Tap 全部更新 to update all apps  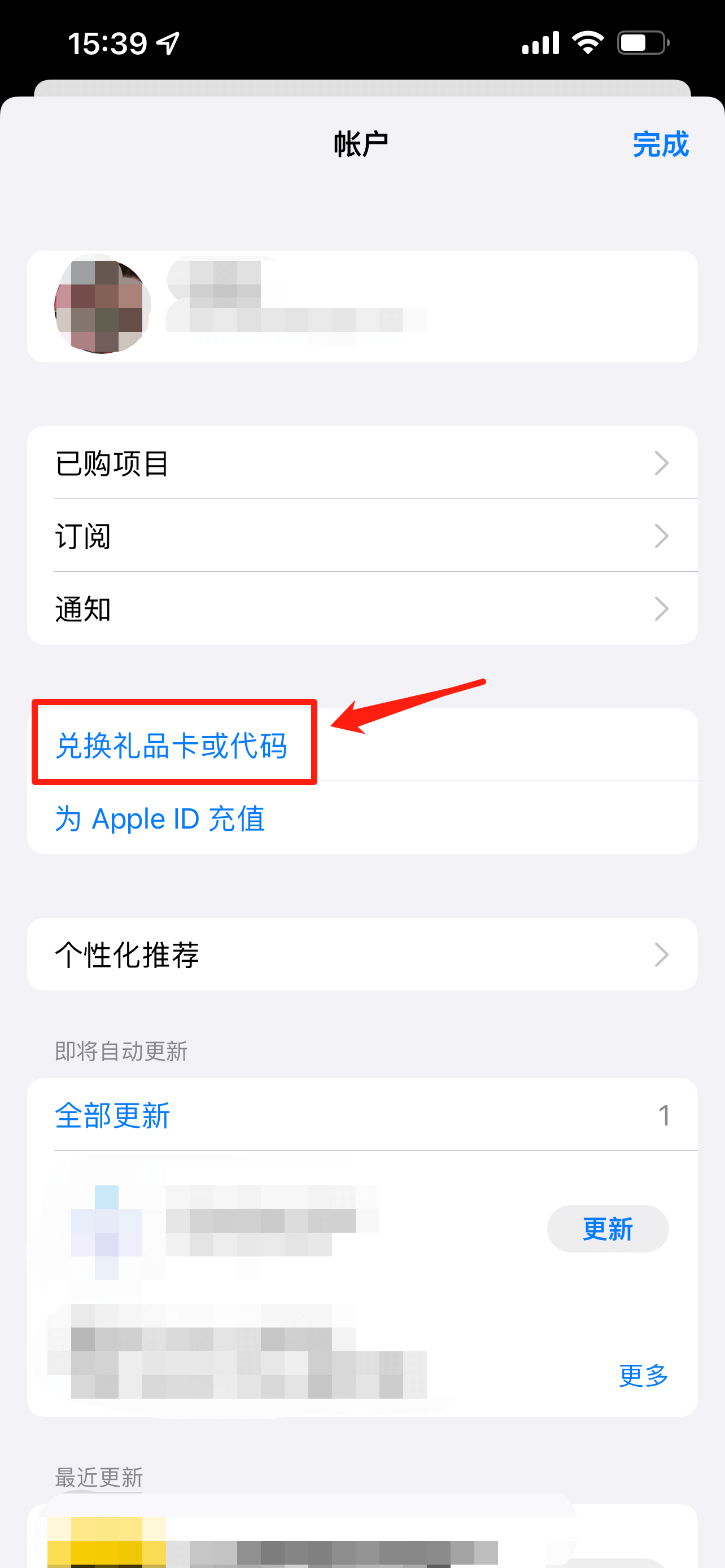click(113, 1115)
